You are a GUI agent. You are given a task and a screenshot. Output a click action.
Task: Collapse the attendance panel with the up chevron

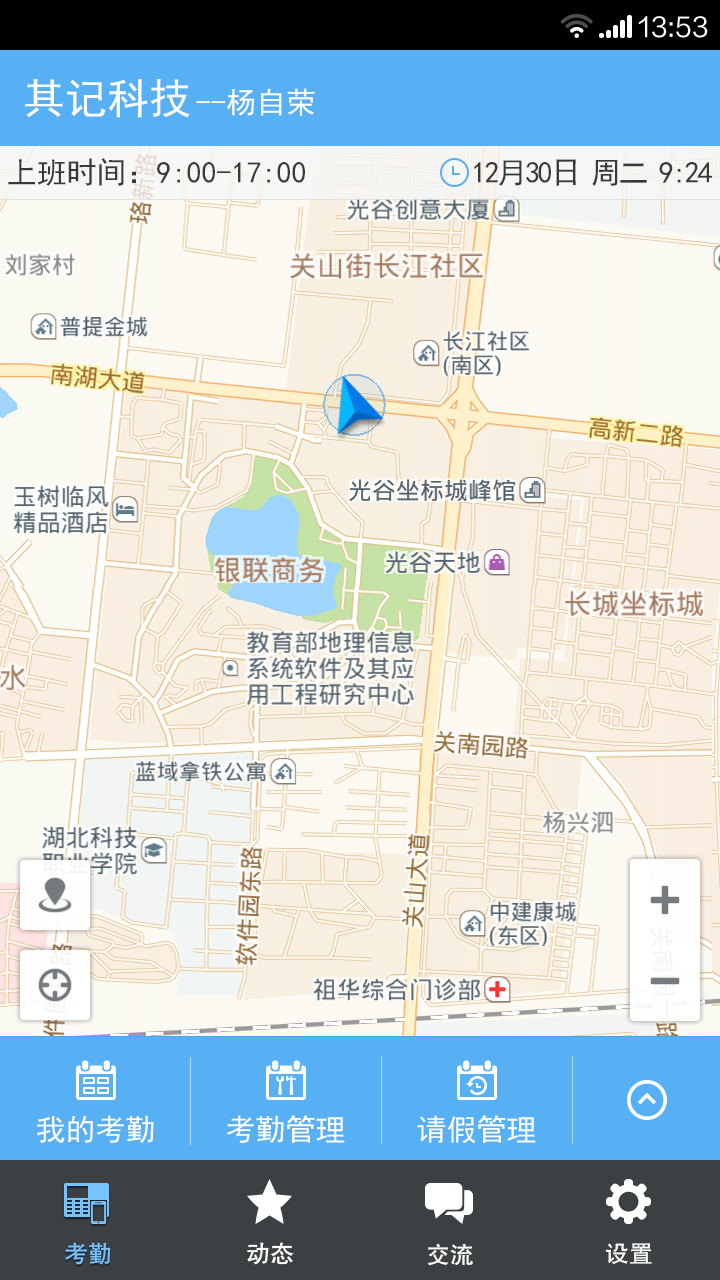point(646,1100)
